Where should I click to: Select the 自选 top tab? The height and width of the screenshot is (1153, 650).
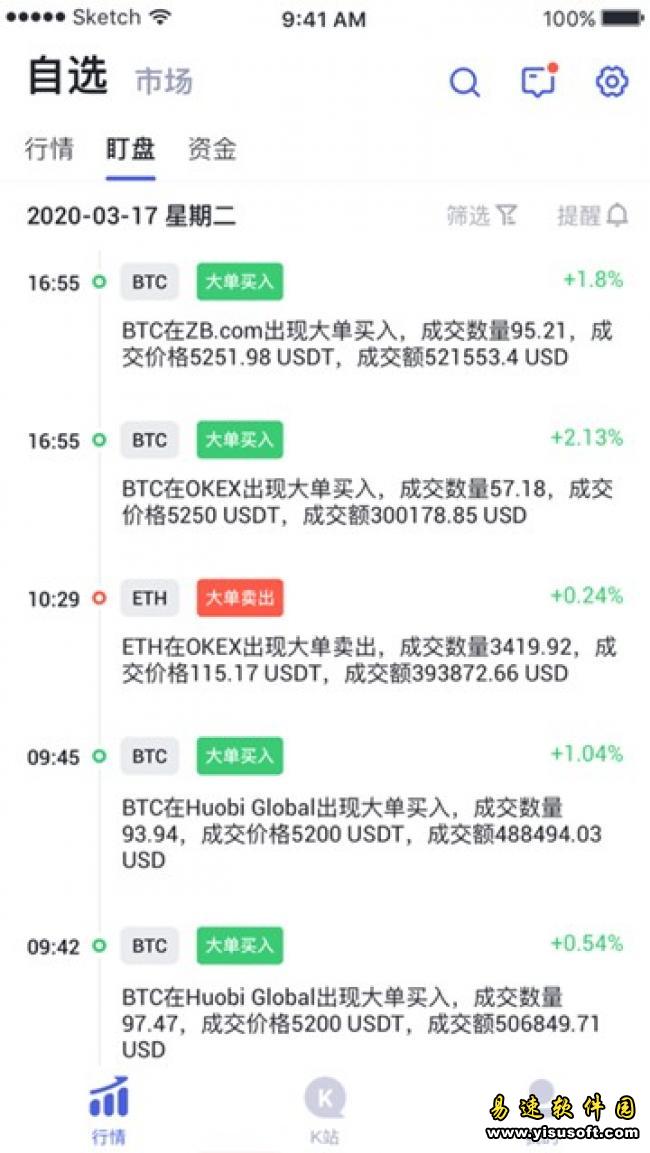pos(67,78)
